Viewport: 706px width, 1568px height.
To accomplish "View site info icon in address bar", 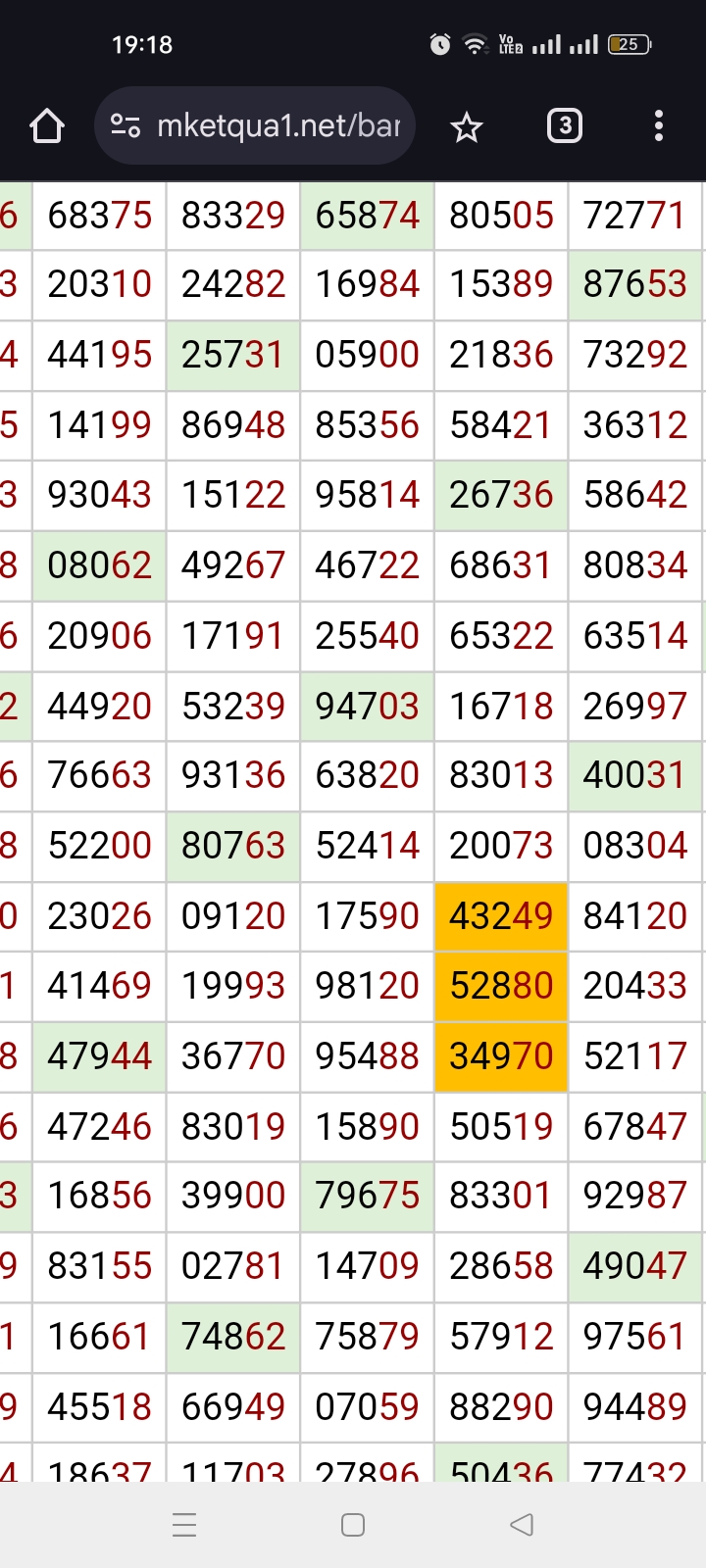I will (x=126, y=126).
